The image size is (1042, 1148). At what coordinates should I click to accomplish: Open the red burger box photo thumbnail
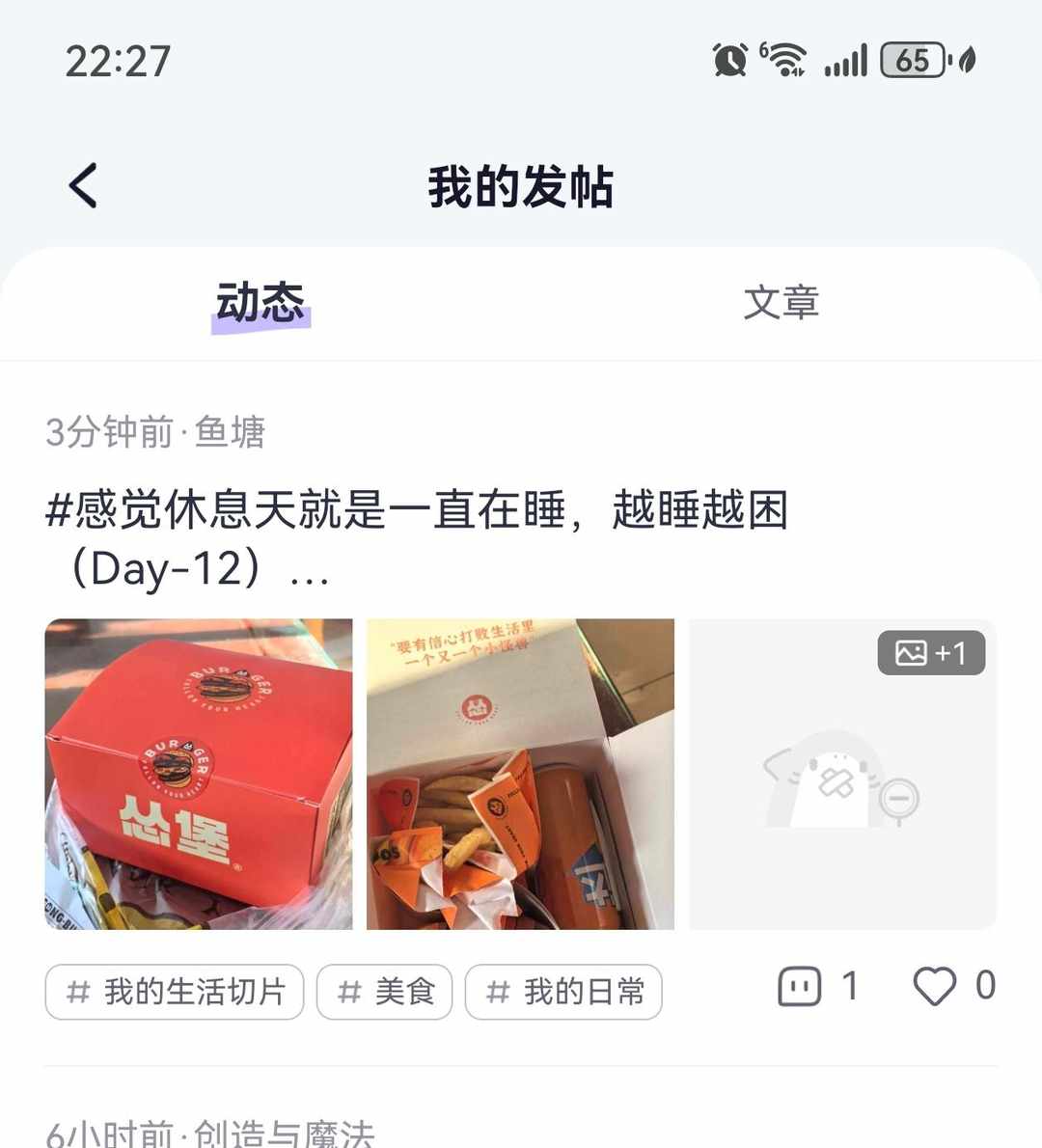click(198, 772)
